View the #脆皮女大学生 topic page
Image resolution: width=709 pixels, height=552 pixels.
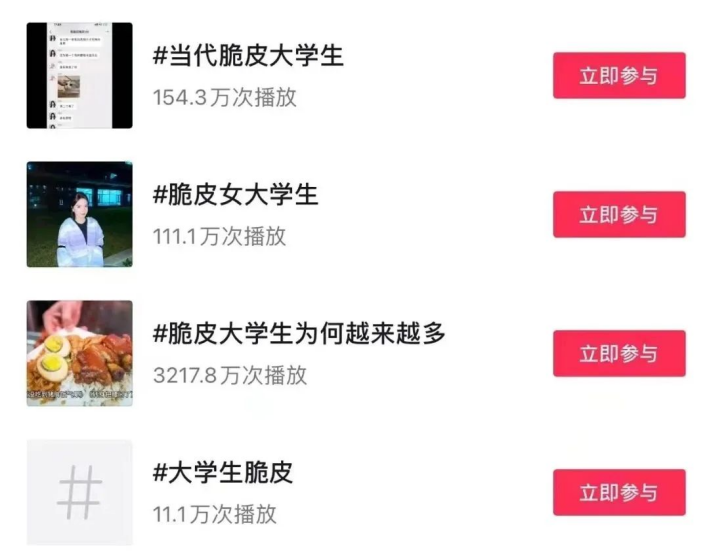click(235, 196)
